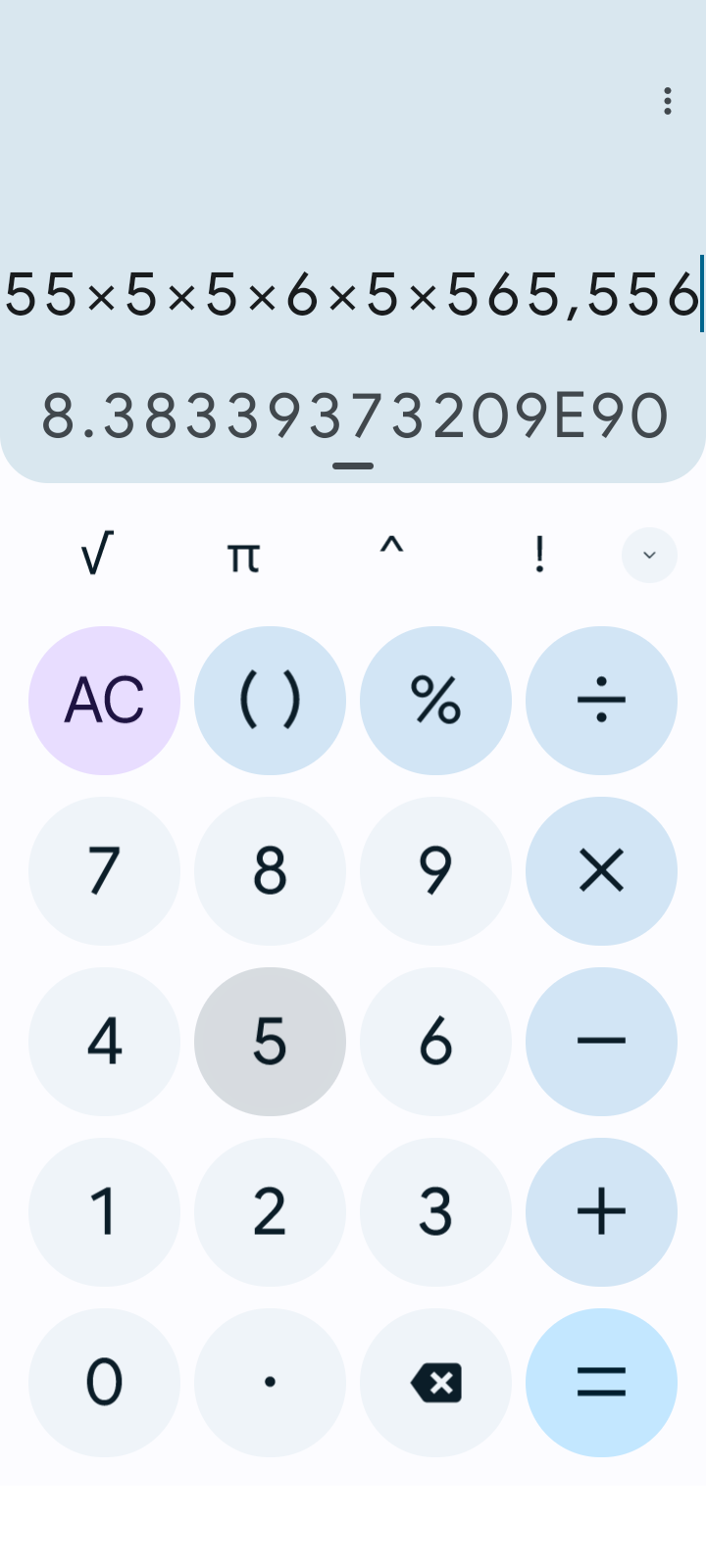Enter the digit 0
This screenshot has height=1568, width=706.
tap(104, 1382)
